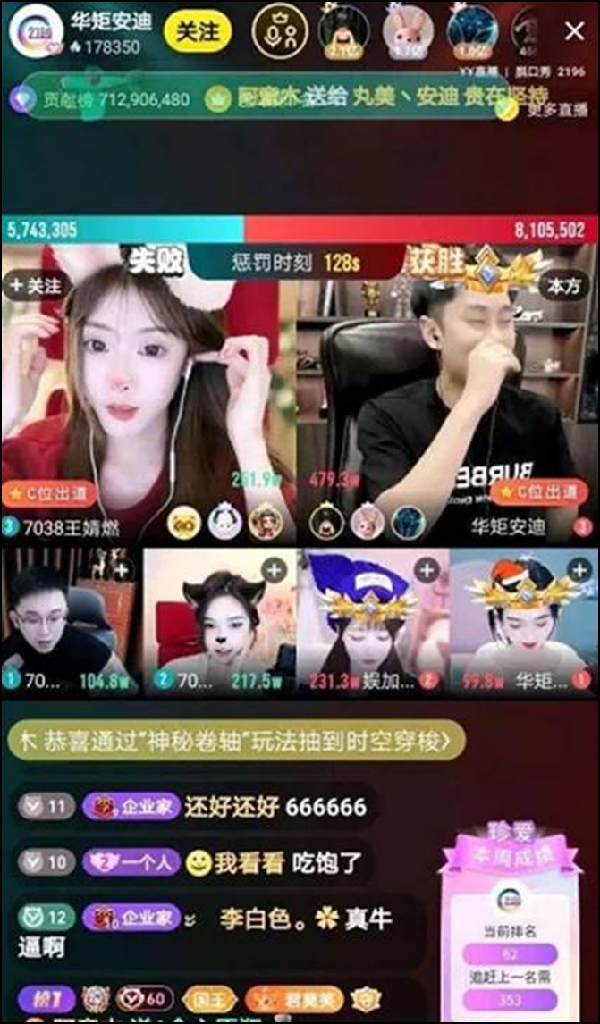Screen dimensions: 600x1024
Task: Follow the 217.5w guest via plus icon
Action: [x=275, y=569]
